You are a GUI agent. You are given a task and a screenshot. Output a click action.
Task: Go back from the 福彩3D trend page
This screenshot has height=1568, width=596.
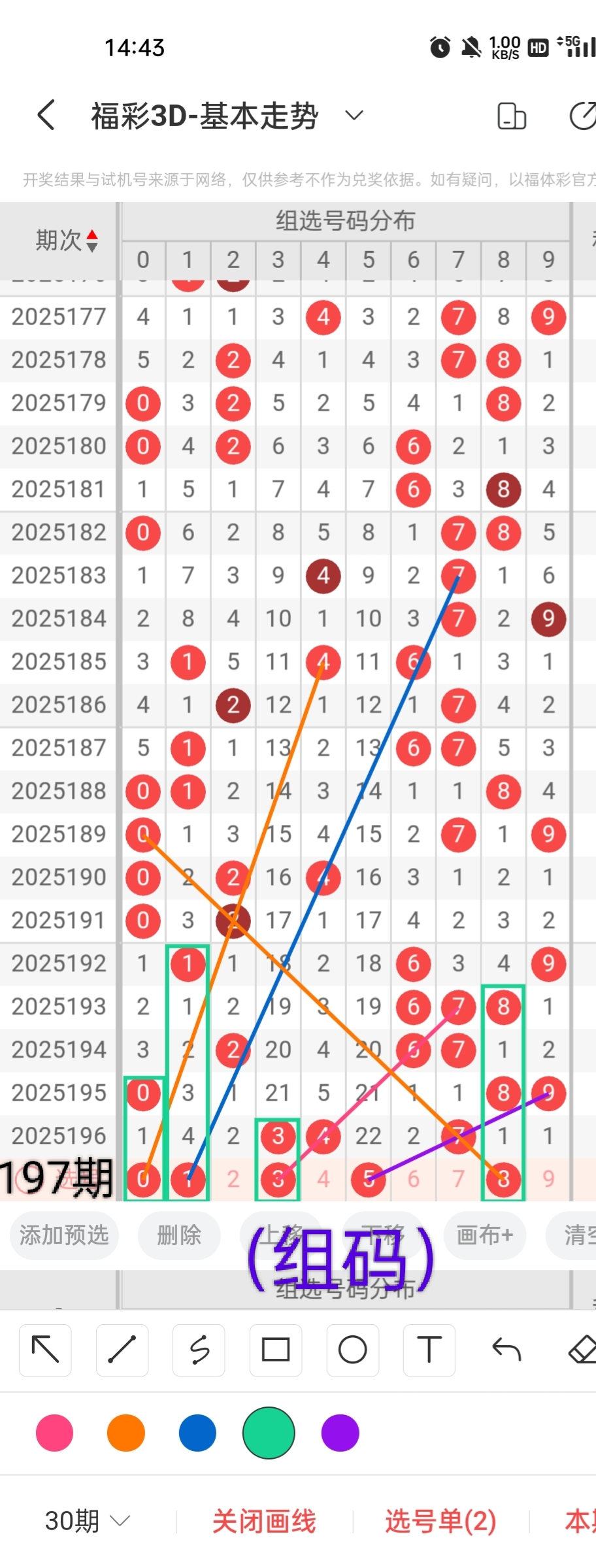coord(46,116)
